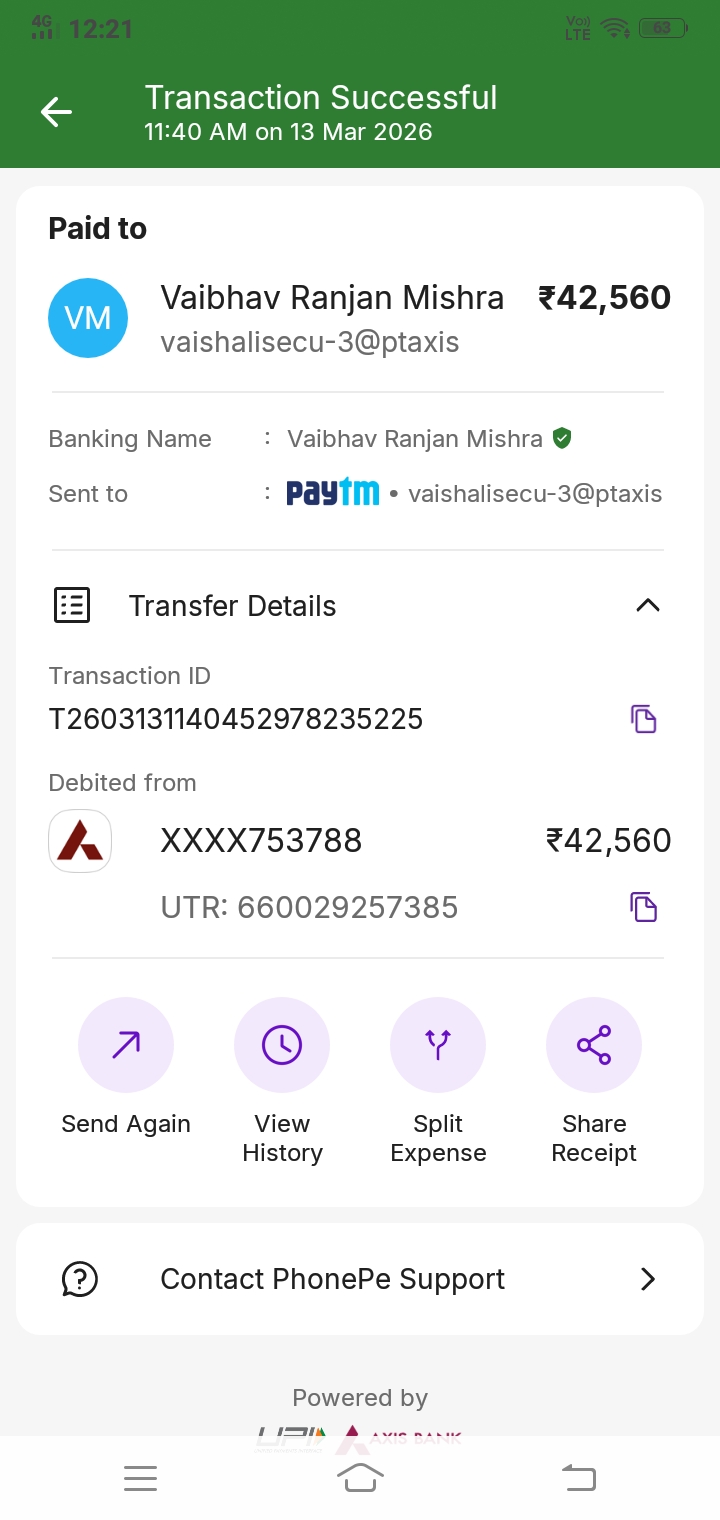Open recent apps from navigation bar
720x1520 pixels.
(140, 1478)
